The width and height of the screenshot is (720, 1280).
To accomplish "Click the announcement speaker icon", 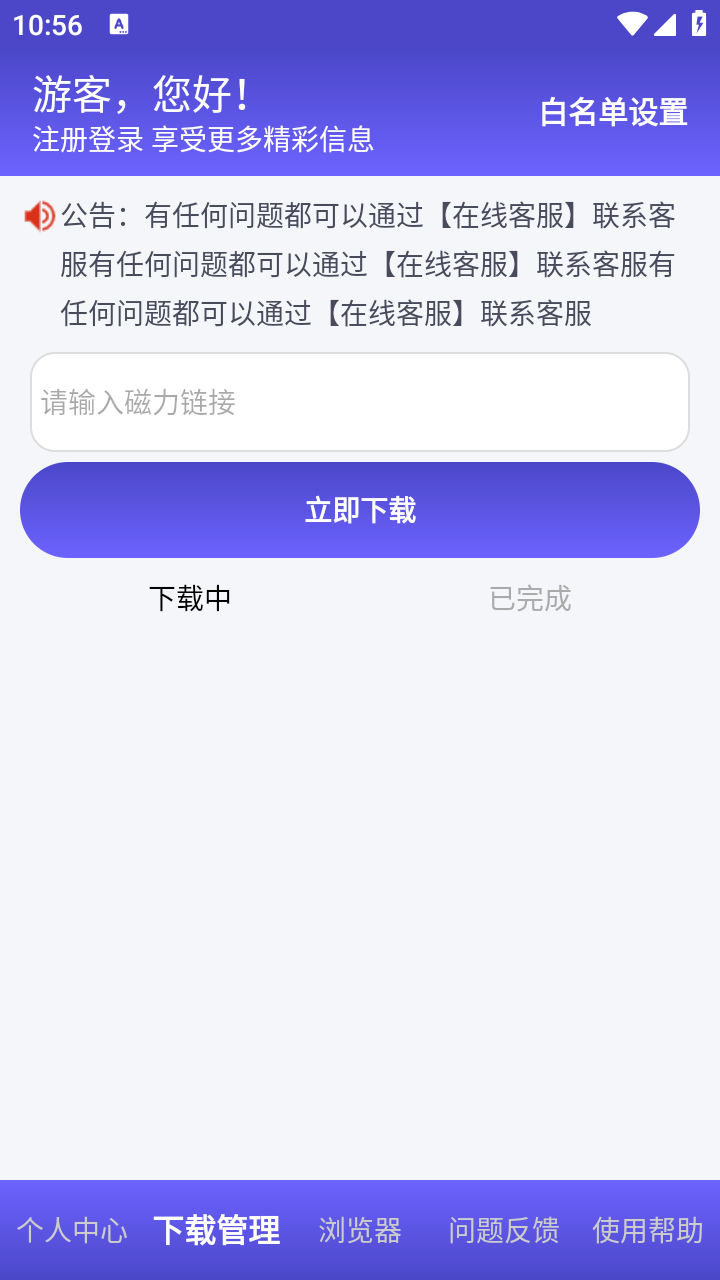I will pyautogui.click(x=39, y=216).
